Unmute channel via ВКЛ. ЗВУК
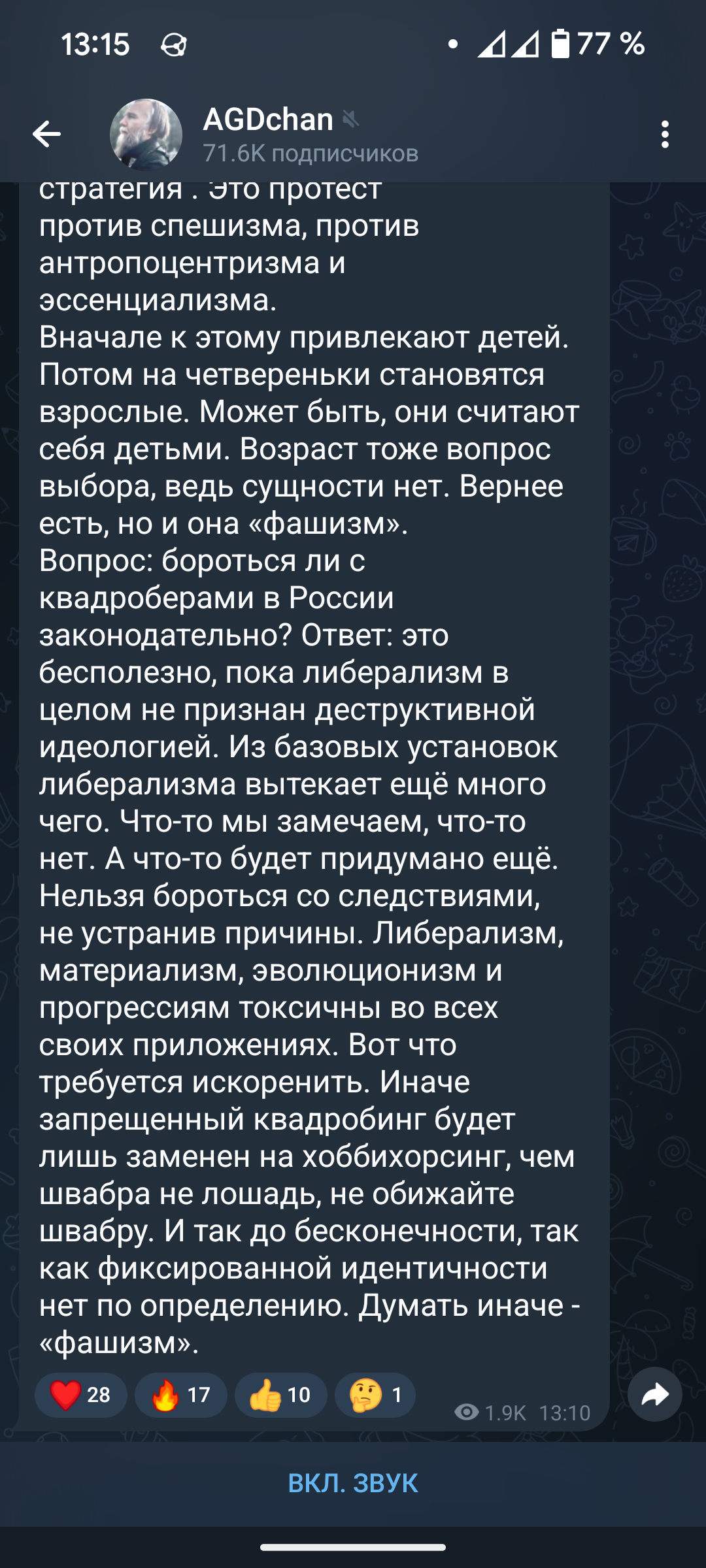The image size is (706, 1568). (x=353, y=1483)
